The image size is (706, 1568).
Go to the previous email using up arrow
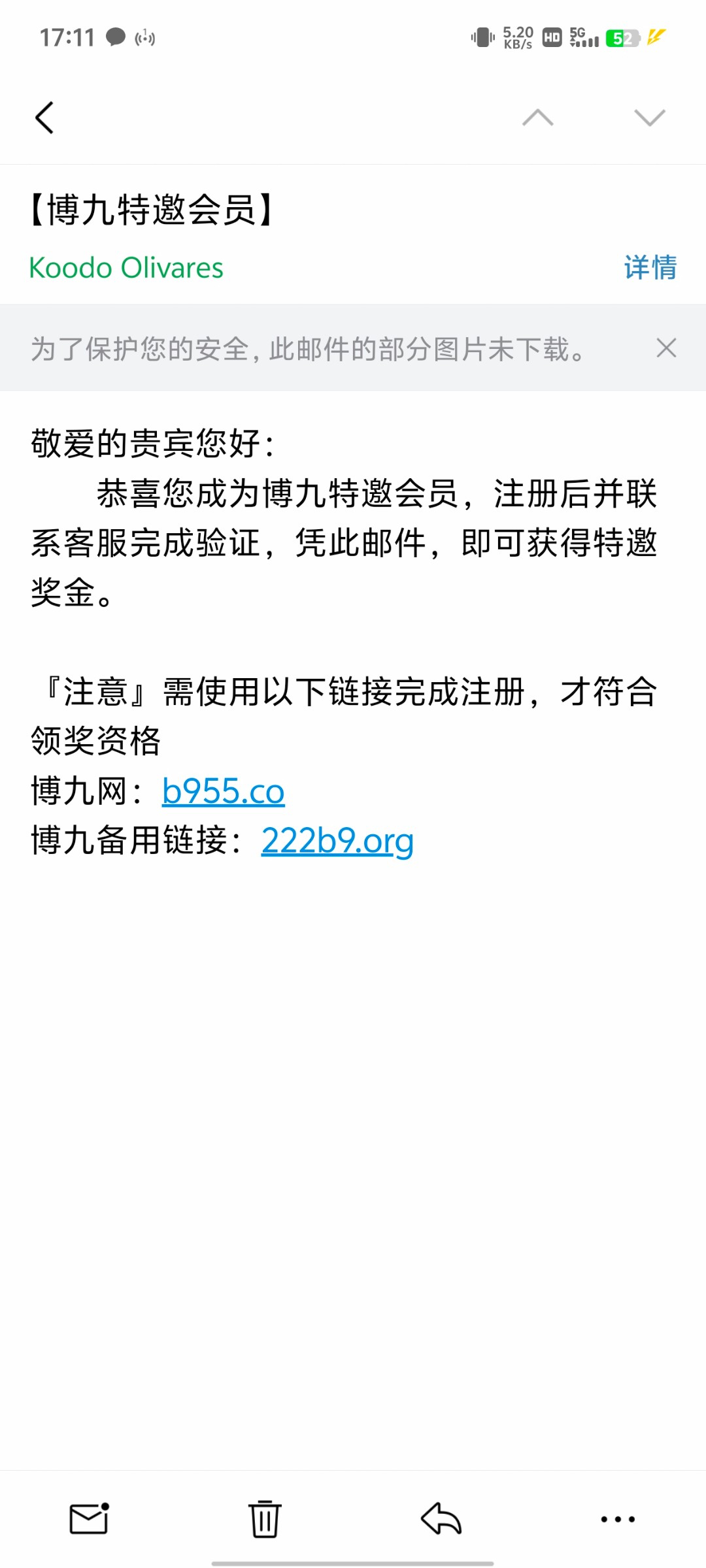point(538,118)
